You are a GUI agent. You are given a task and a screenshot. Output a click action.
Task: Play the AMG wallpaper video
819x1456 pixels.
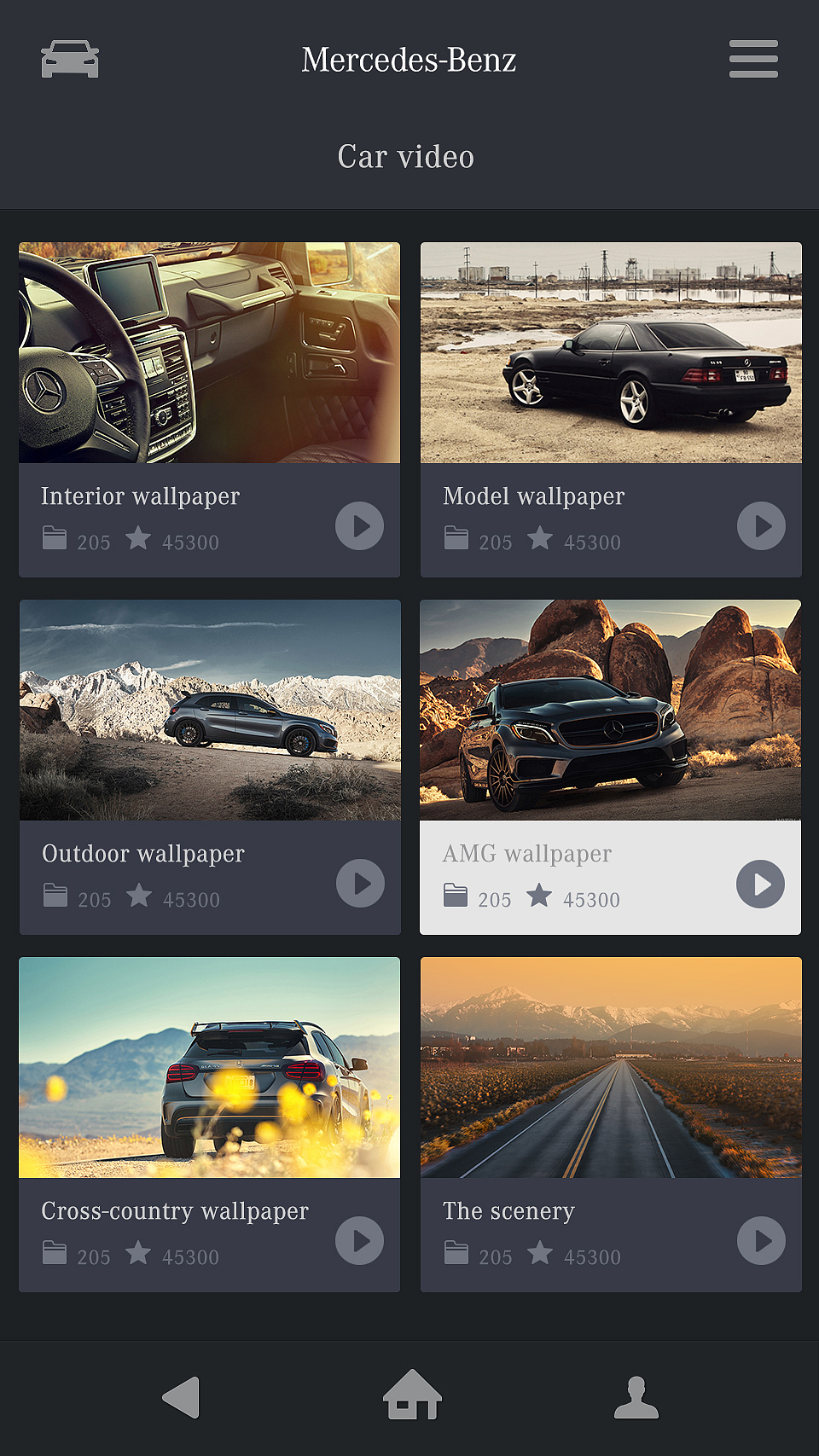click(x=760, y=885)
